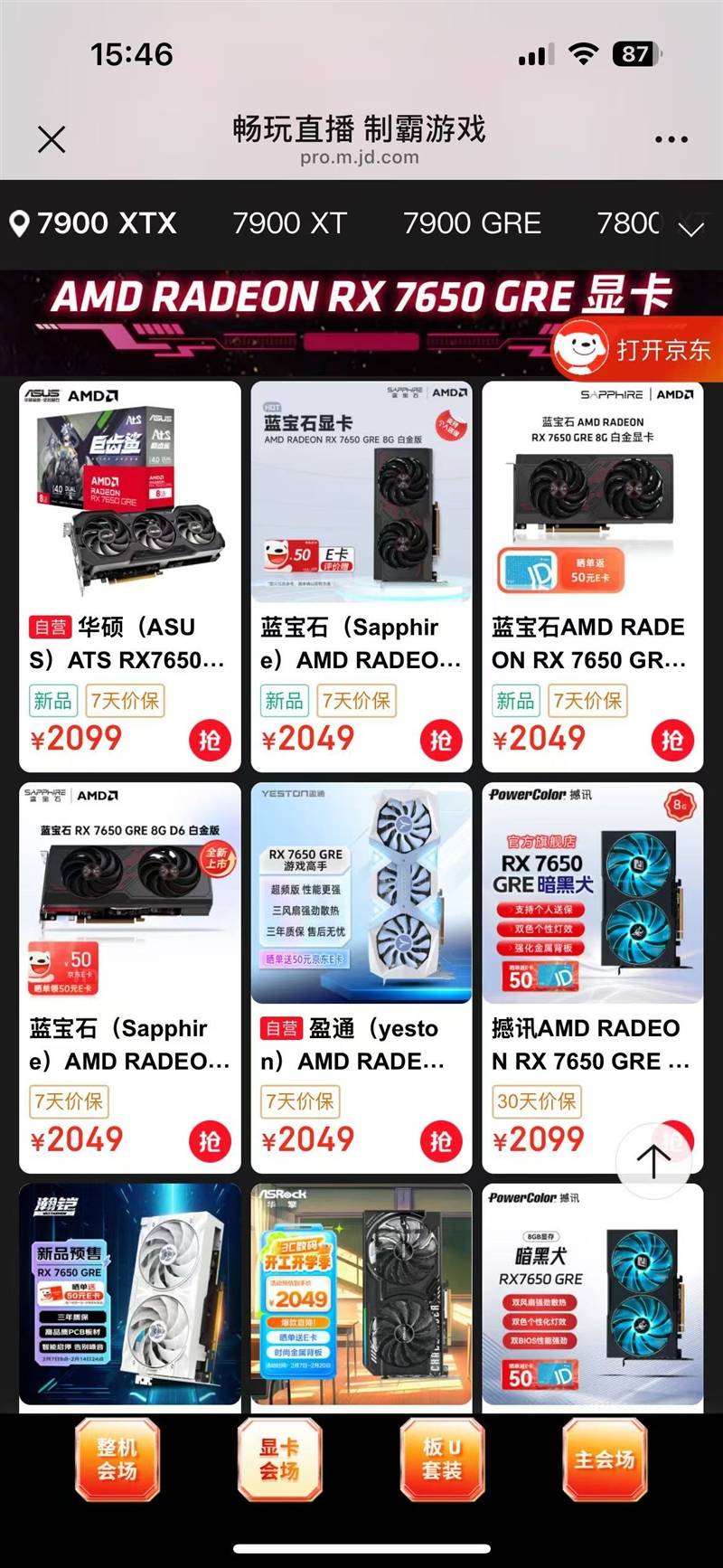723x1568 pixels.
Task: Open the 板U套装 section
Action: pos(442,1459)
